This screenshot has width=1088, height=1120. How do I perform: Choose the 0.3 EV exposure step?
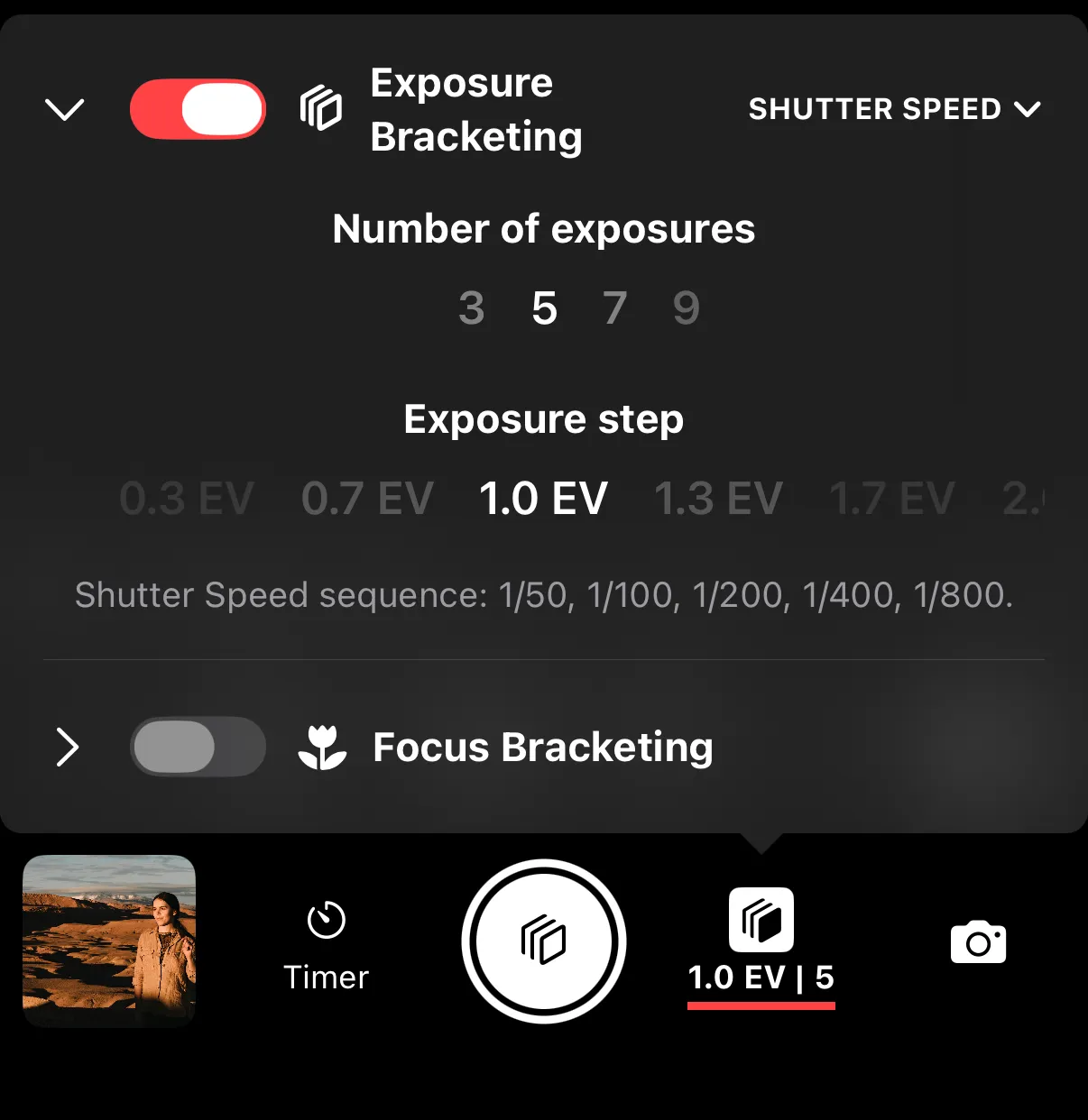187,499
